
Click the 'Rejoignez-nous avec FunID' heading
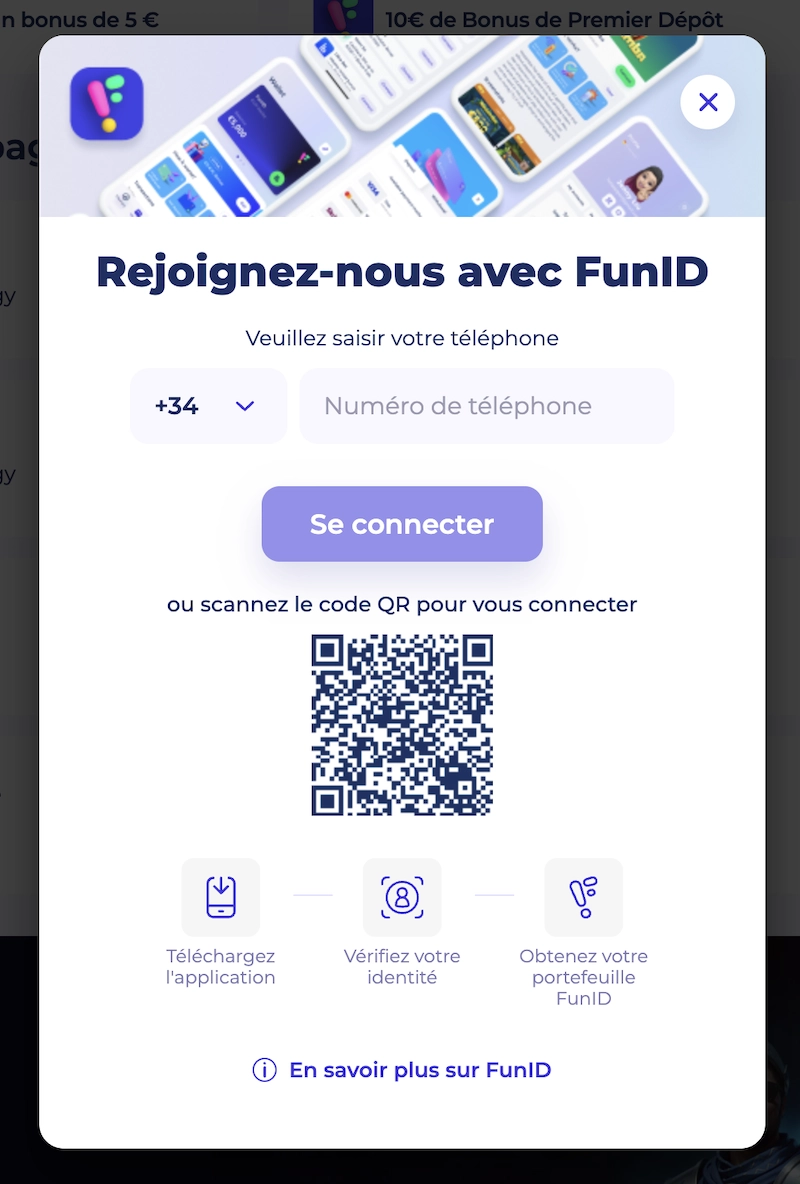click(x=402, y=271)
